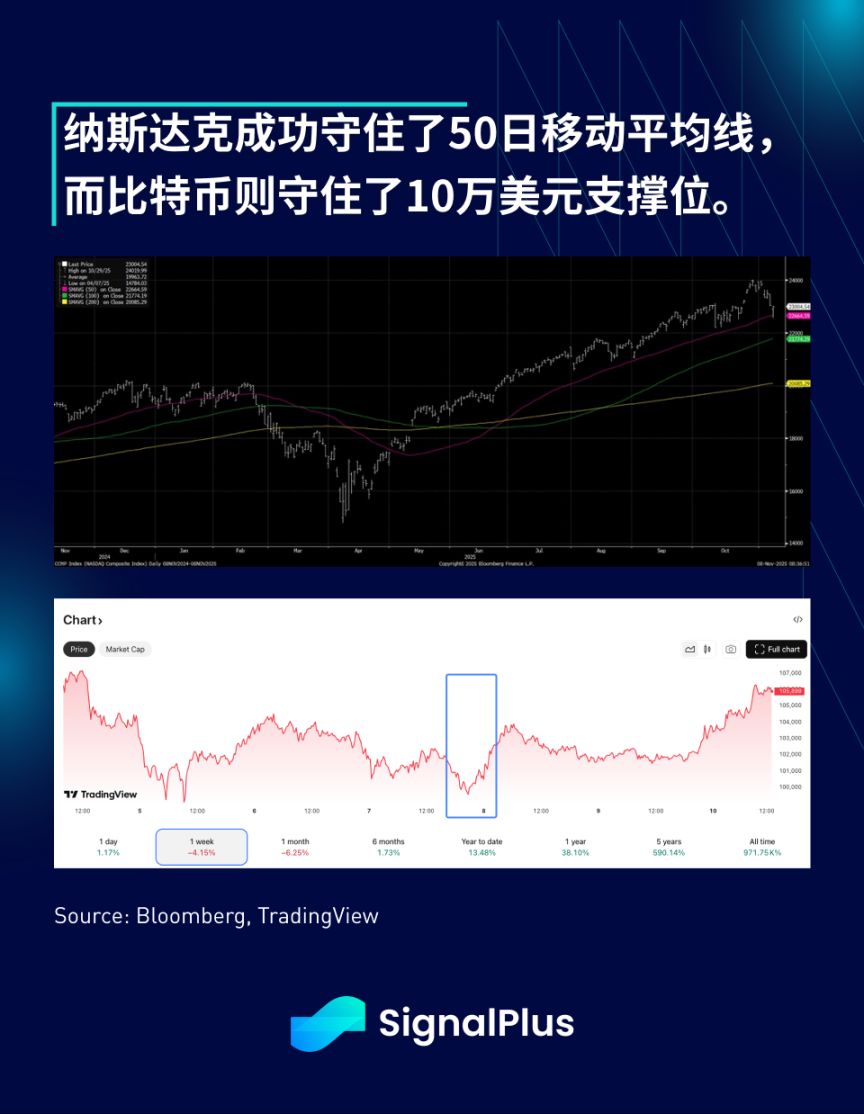
Task: Take a snapshot using the camera icon
Action: tap(731, 649)
